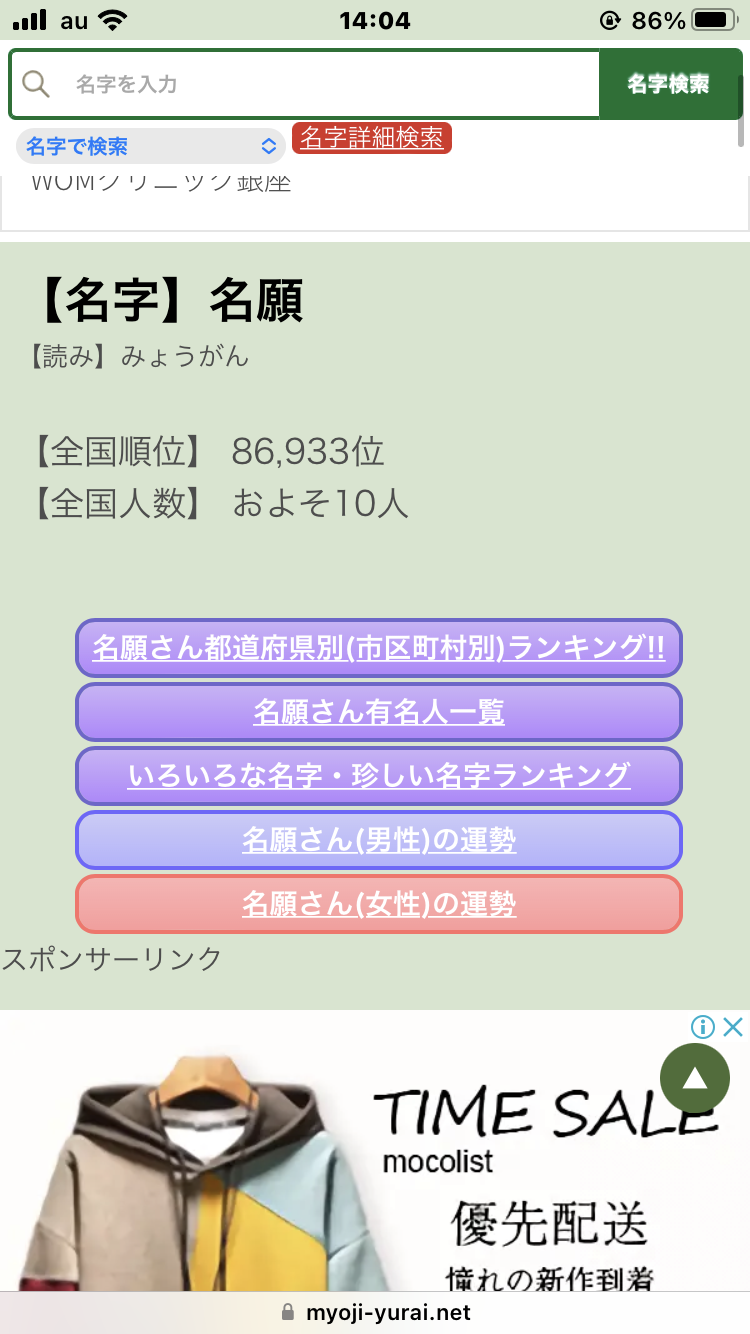Open the ad info icon
The height and width of the screenshot is (1334, 750).
click(x=703, y=1027)
